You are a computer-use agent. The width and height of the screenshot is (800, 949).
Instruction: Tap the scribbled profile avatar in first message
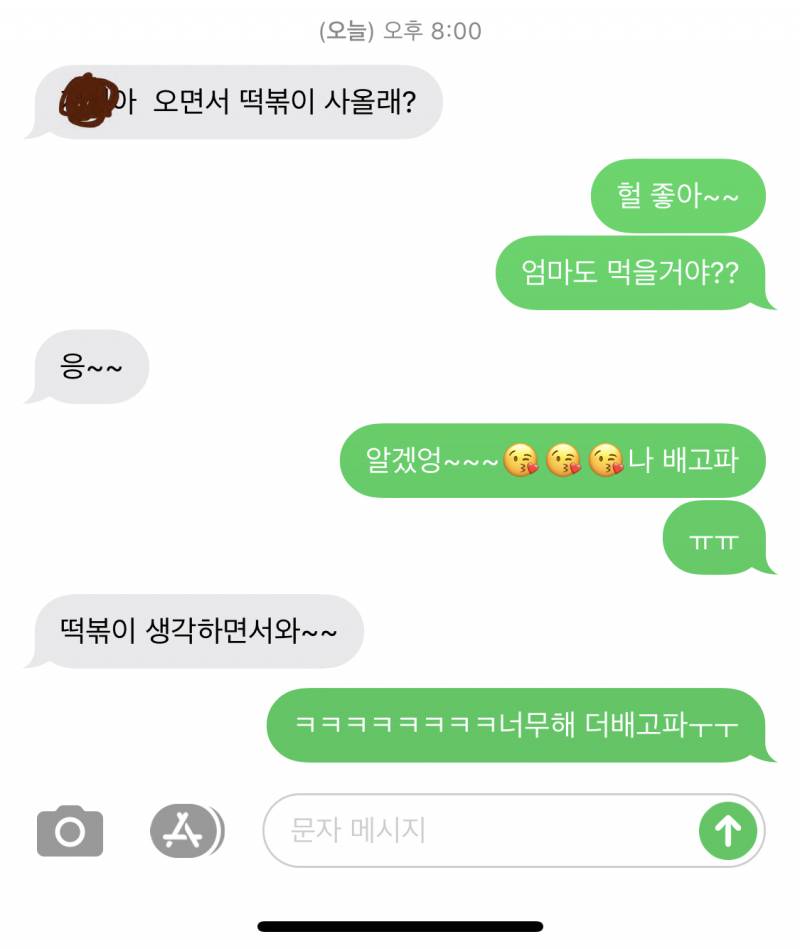[88, 100]
